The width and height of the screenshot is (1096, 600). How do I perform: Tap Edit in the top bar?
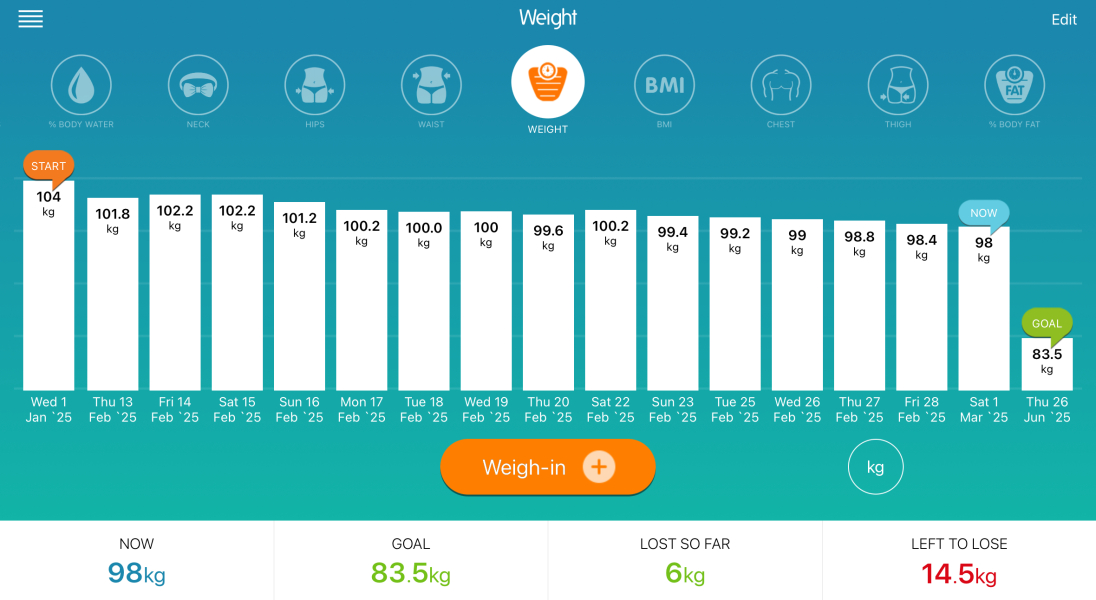pyautogui.click(x=1064, y=20)
